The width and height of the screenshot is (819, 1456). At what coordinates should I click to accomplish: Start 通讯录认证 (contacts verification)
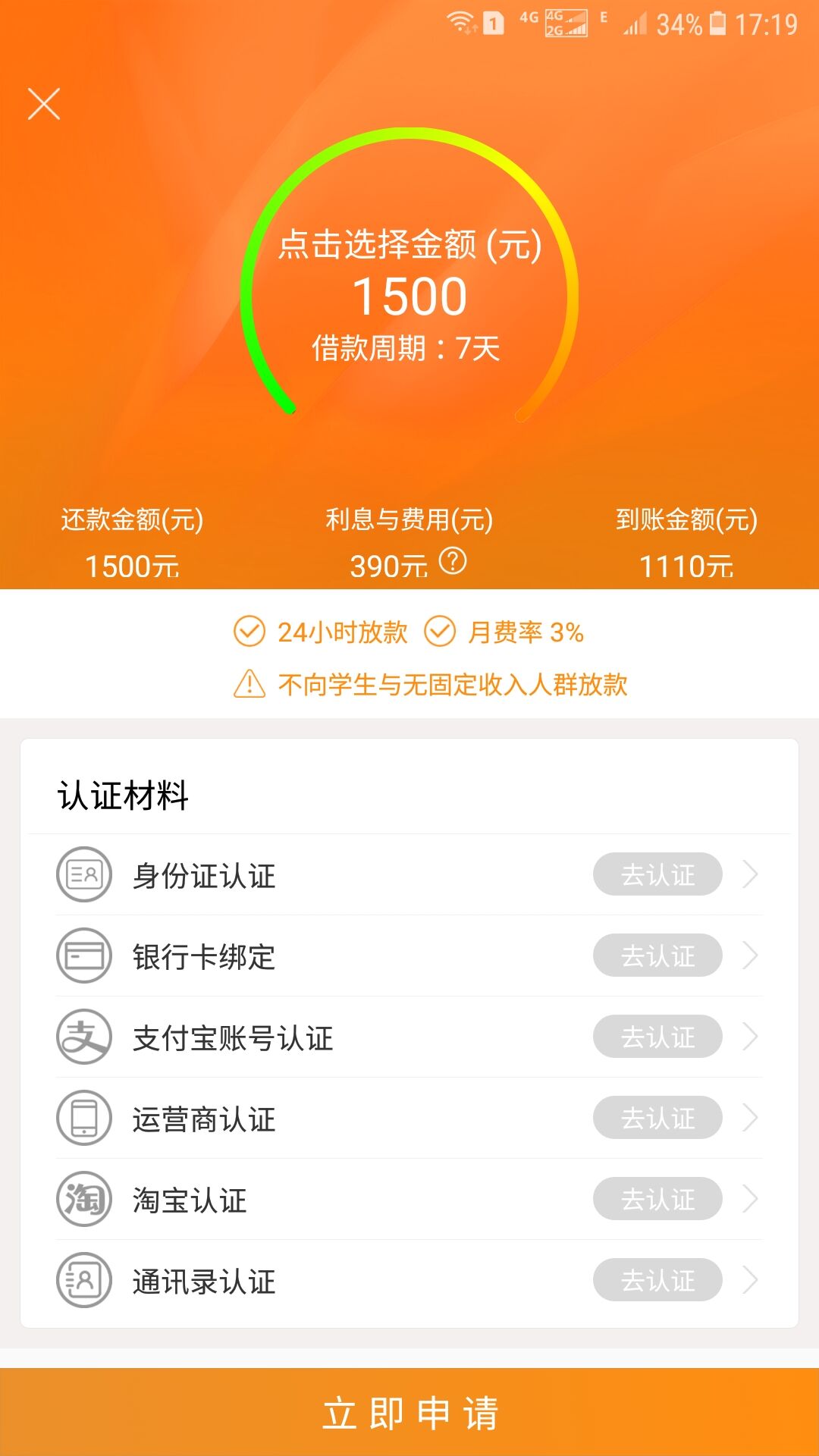point(409,1281)
